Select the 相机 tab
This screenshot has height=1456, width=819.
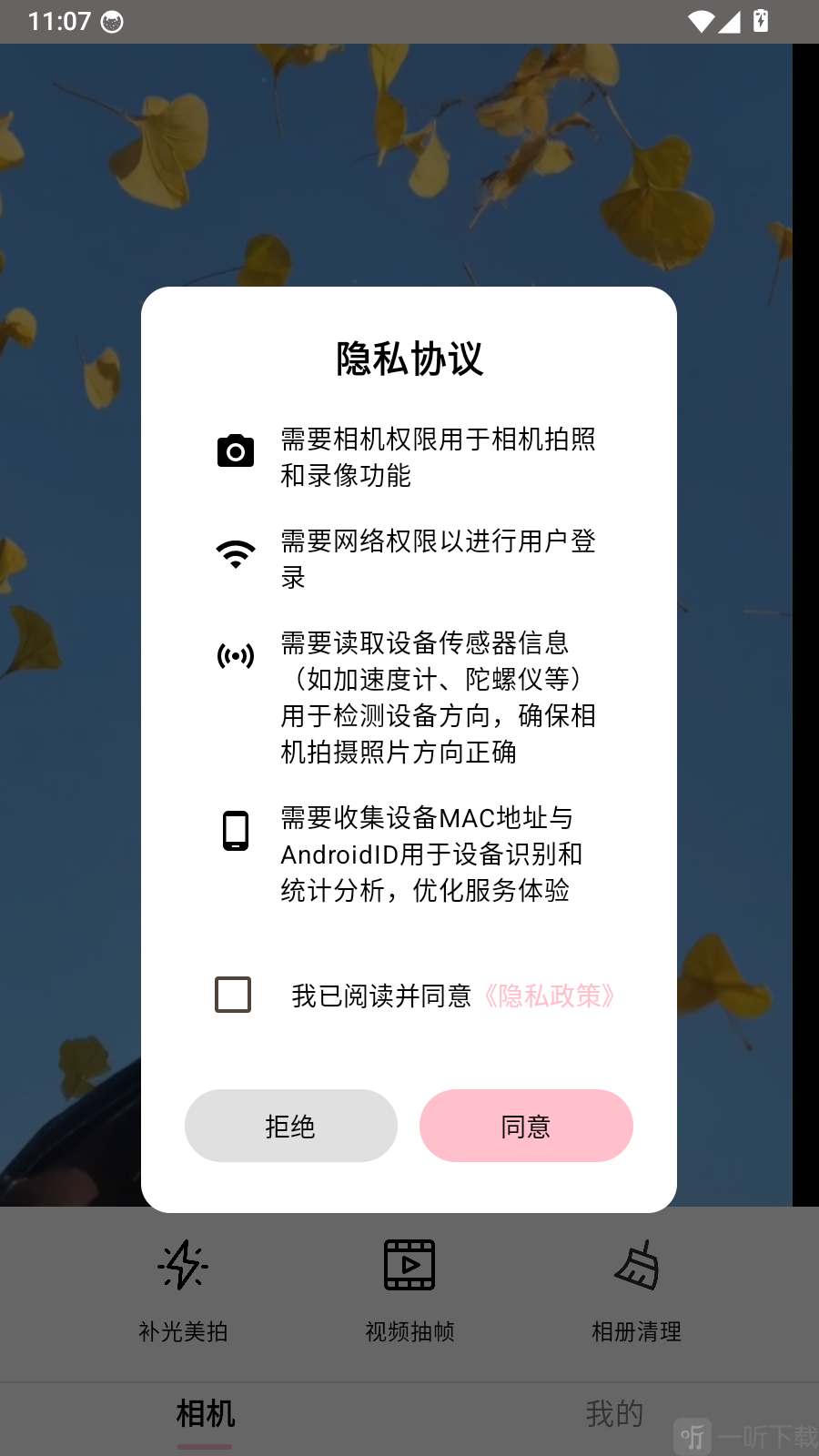[x=206, y=1414]
